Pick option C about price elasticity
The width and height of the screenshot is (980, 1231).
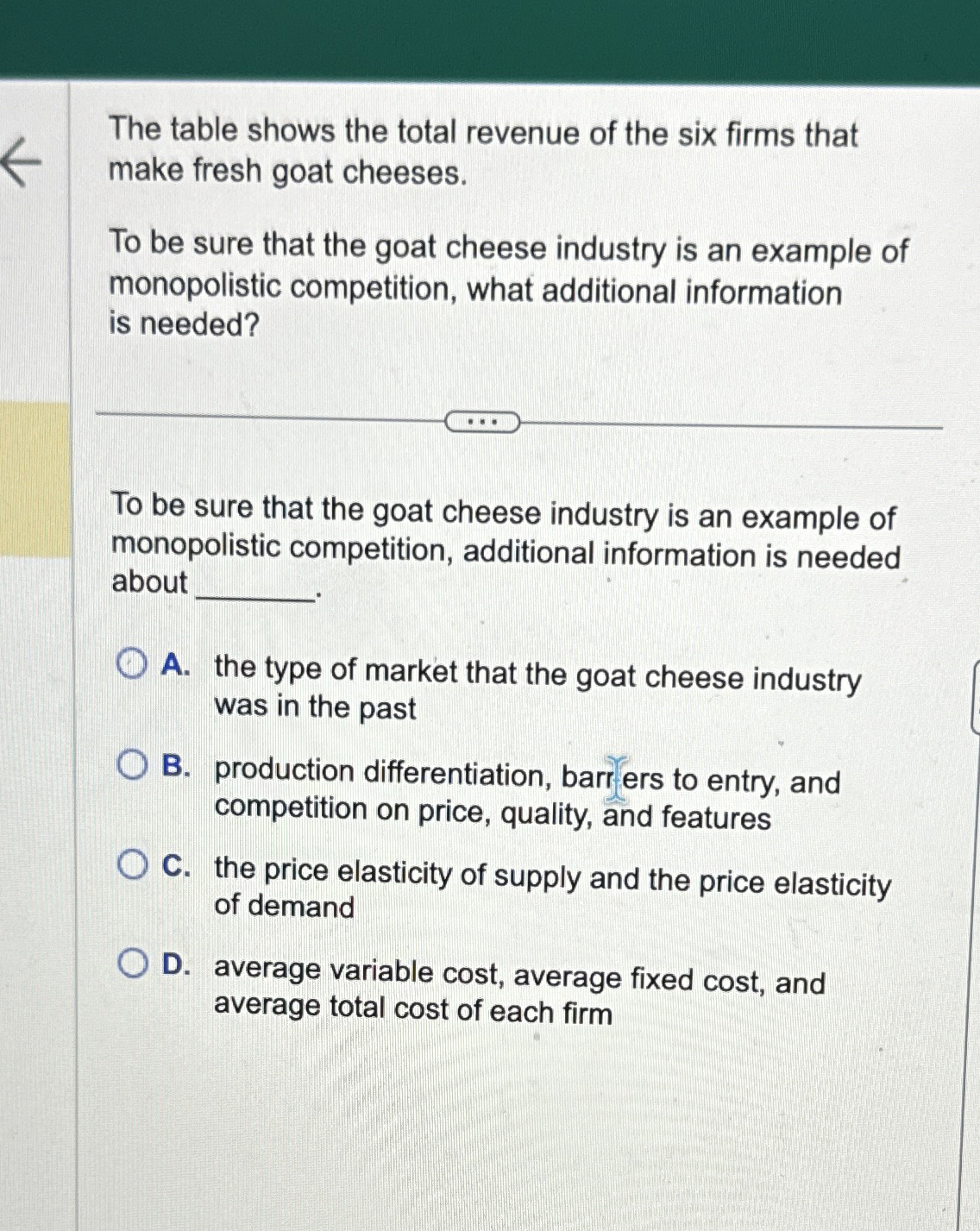coord(132,864)
